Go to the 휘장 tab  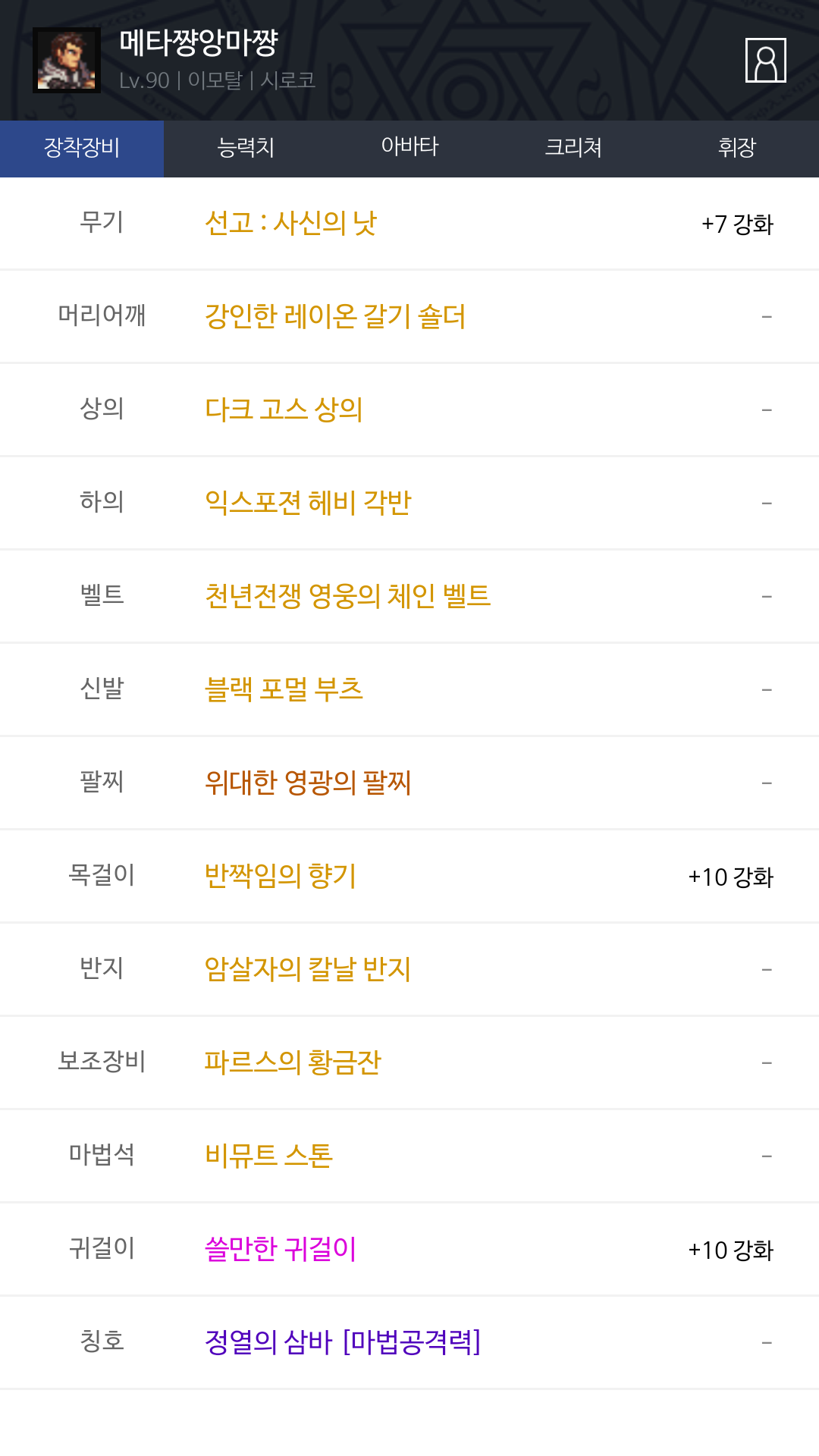(737, 149)
